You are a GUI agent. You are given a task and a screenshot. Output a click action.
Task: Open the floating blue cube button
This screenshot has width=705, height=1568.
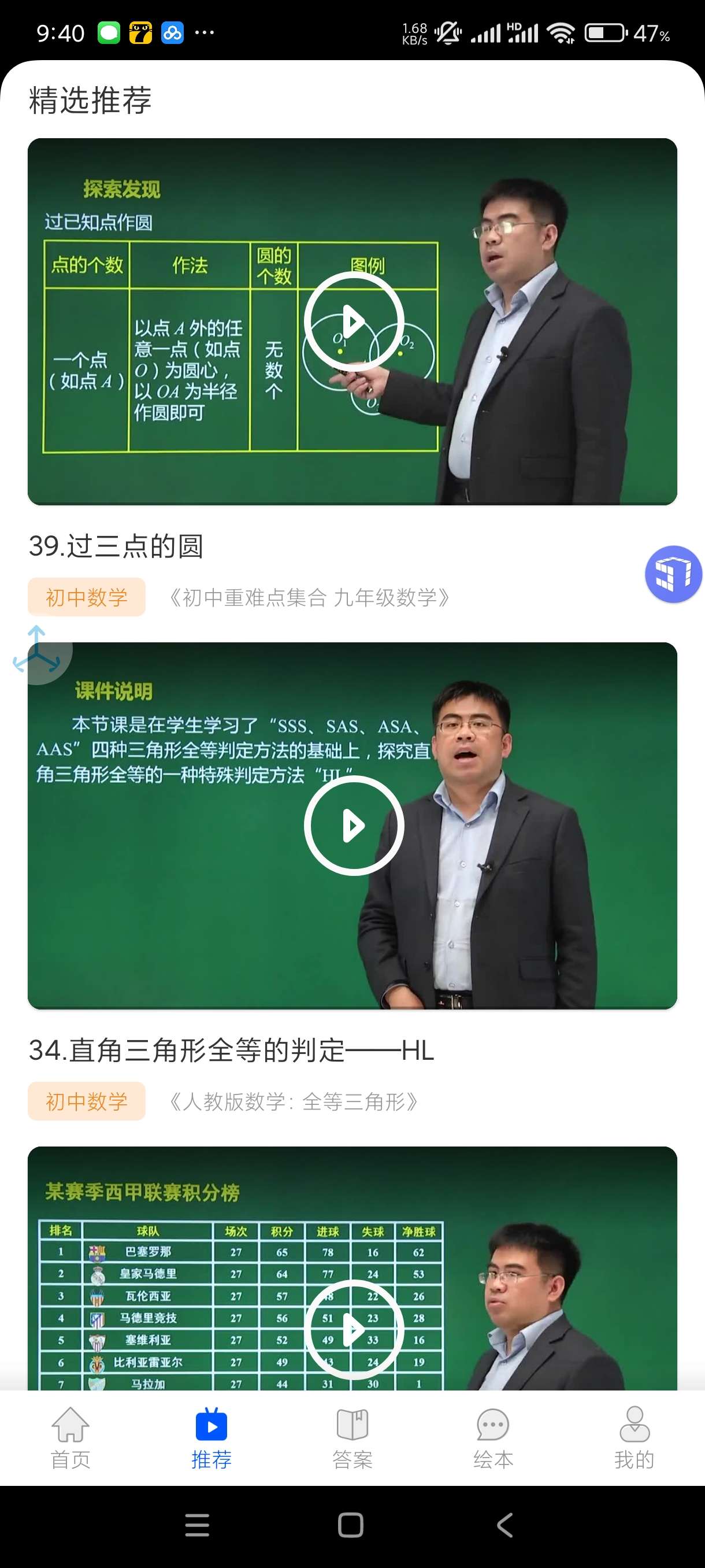click(x=673, y=574)
